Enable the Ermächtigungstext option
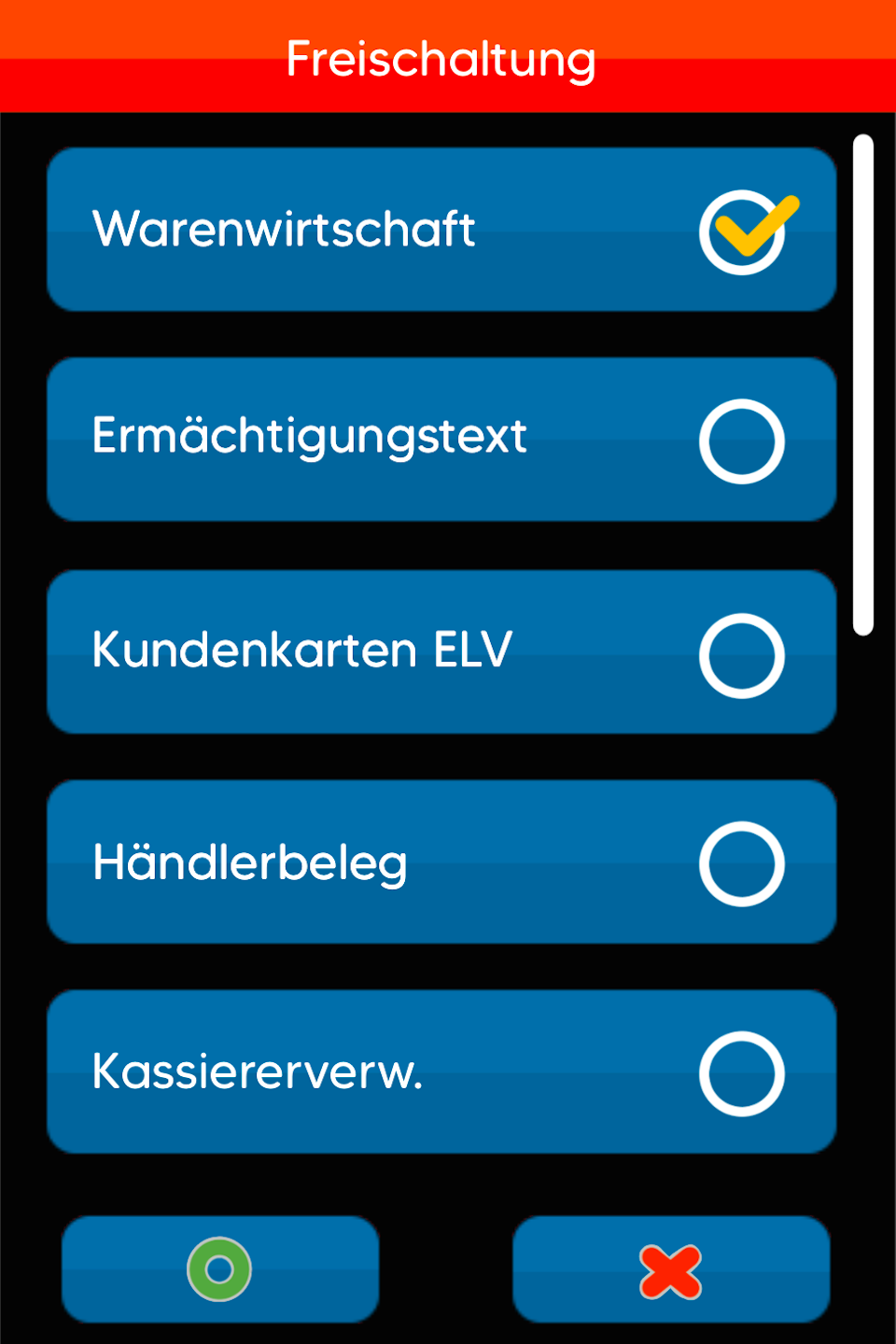The width and height of the screenshot is (896, 1344). [741, 441]
